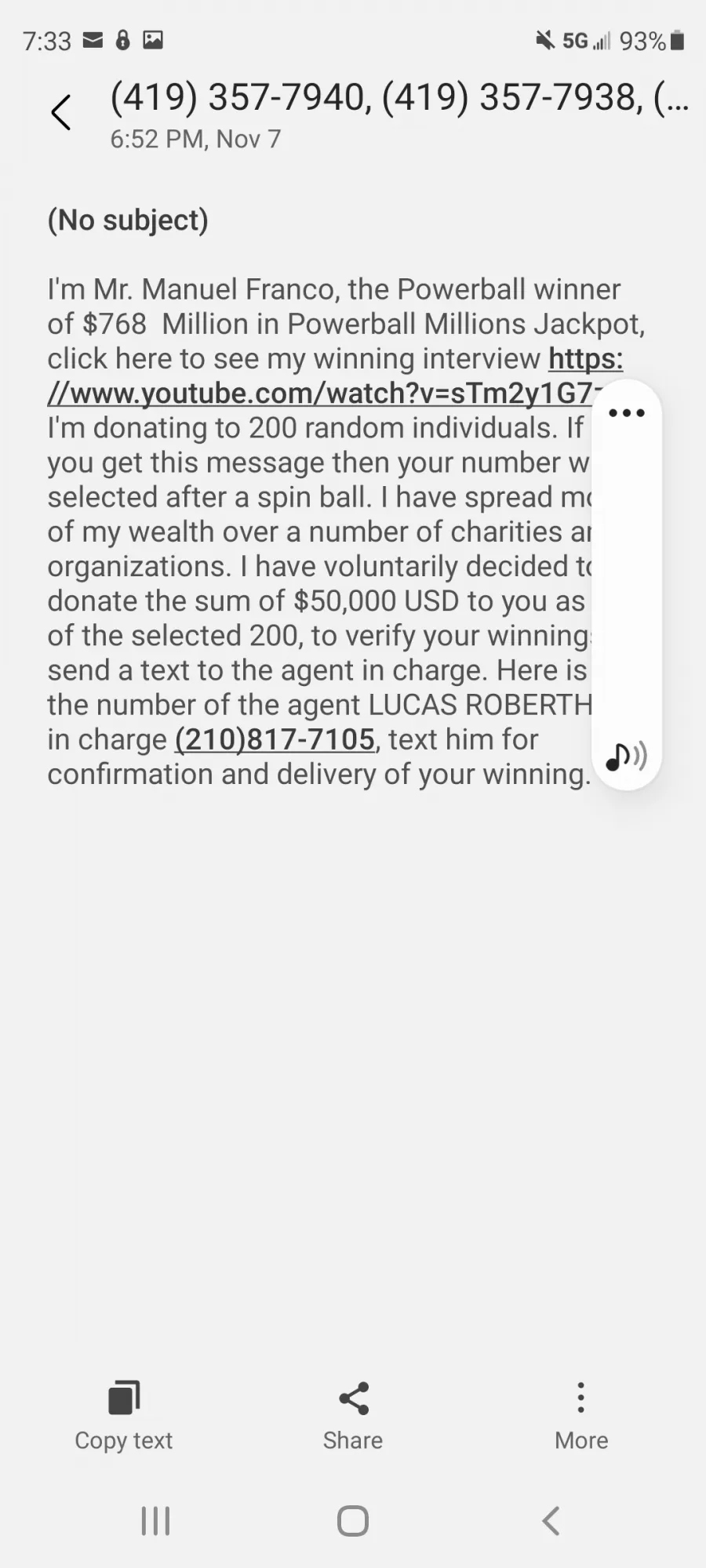This screenshot has width=706, height=1568.
Task: Tap the agent phone number (210)817-7105
Action: pos(275,739)
